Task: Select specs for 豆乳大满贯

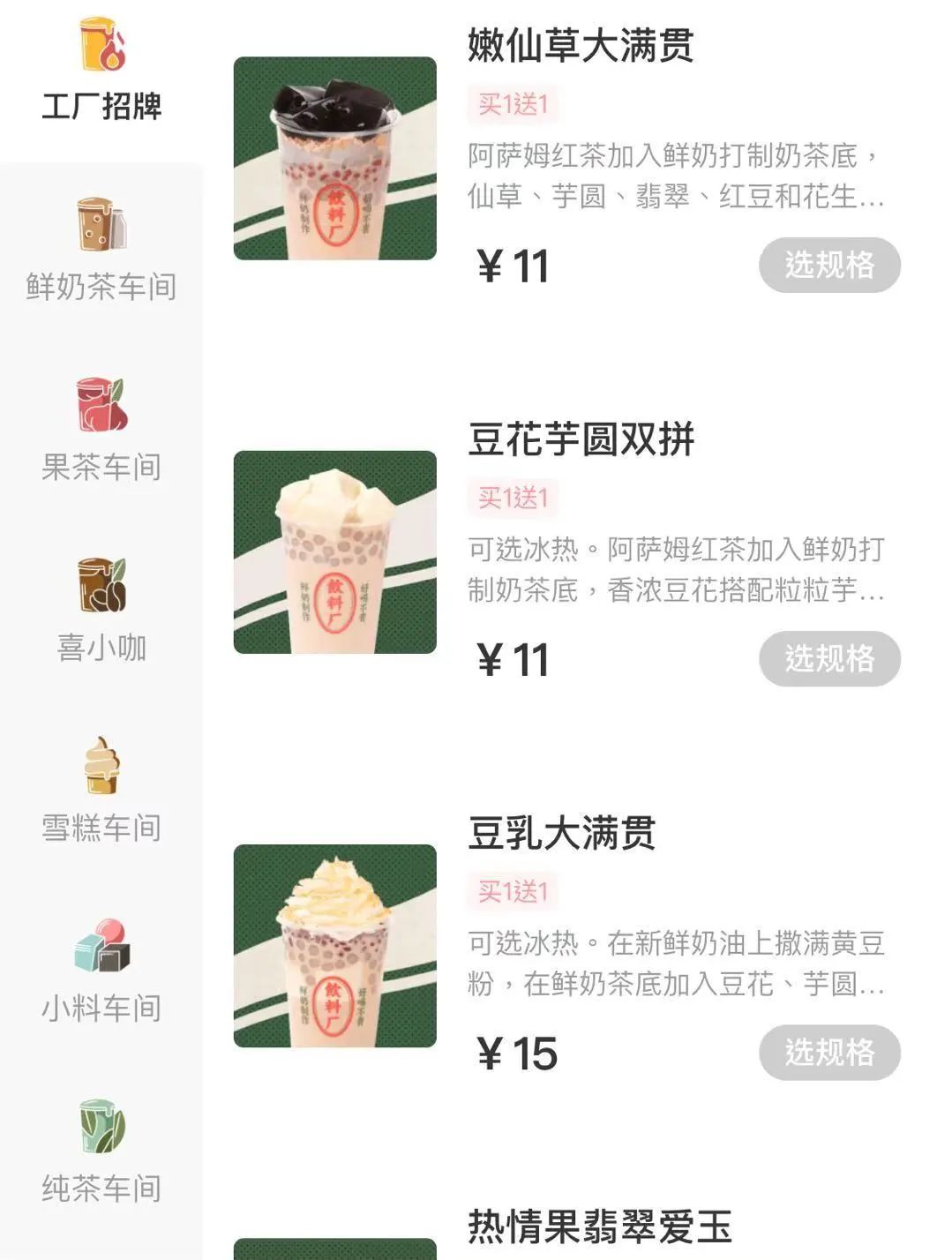Action: pyautogui.click(x=829, y=1052)
